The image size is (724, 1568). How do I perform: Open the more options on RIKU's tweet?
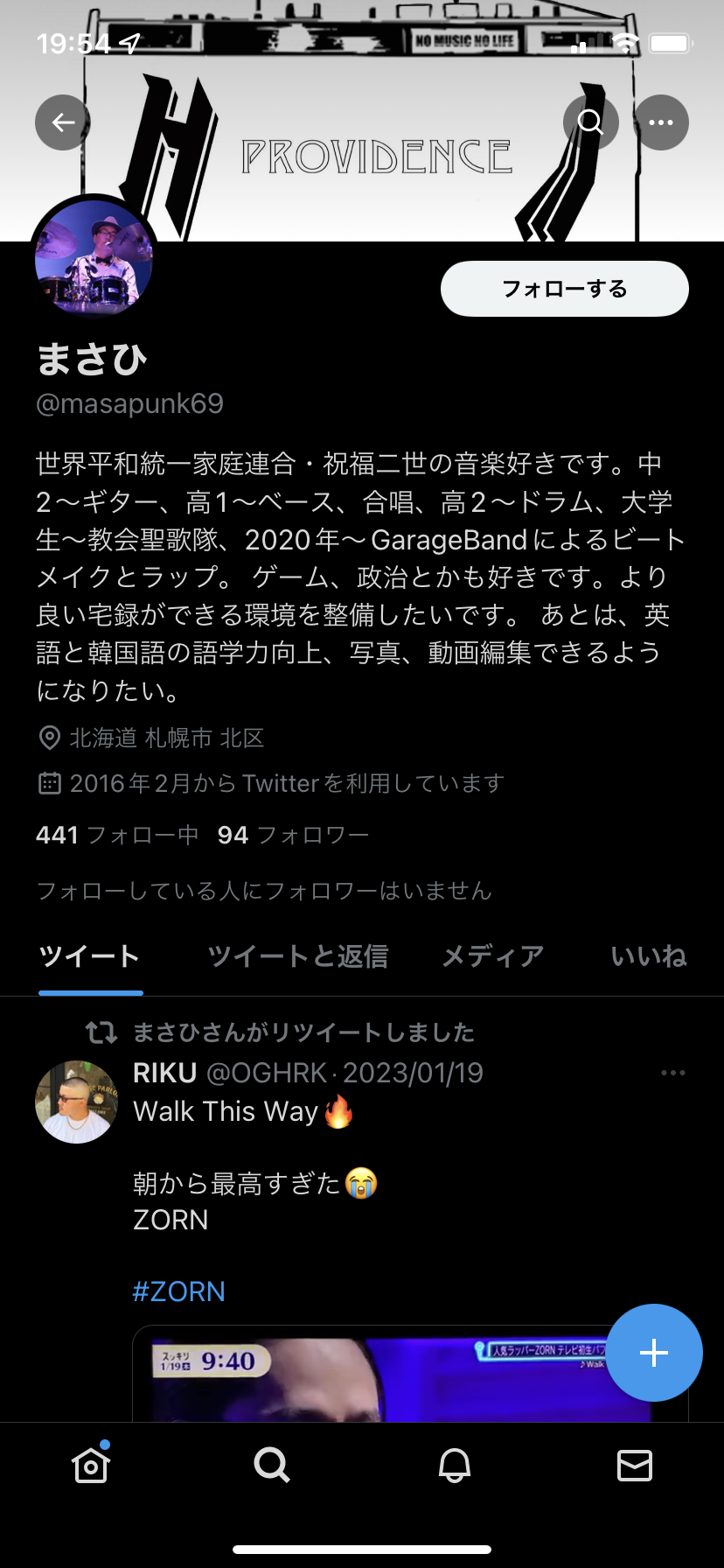tap(673, 1073)
